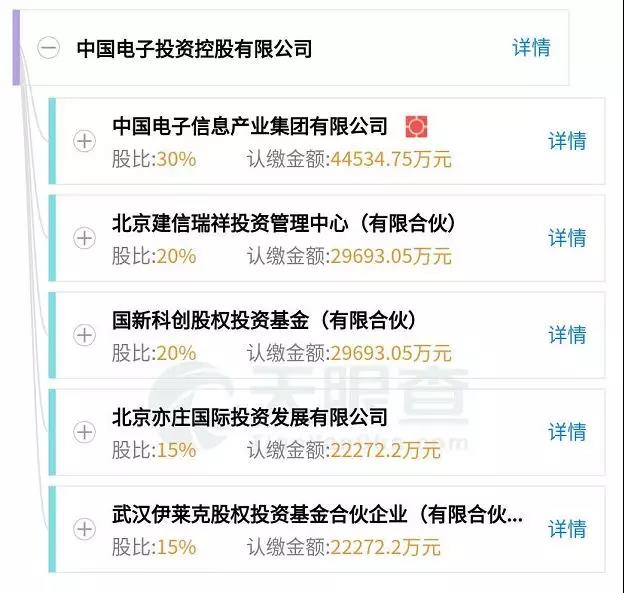This screenshot has height=593, width=624.
Task: Expand 北京亦庄国际投资发展有限公司 node
Action: tap(84, 432)
